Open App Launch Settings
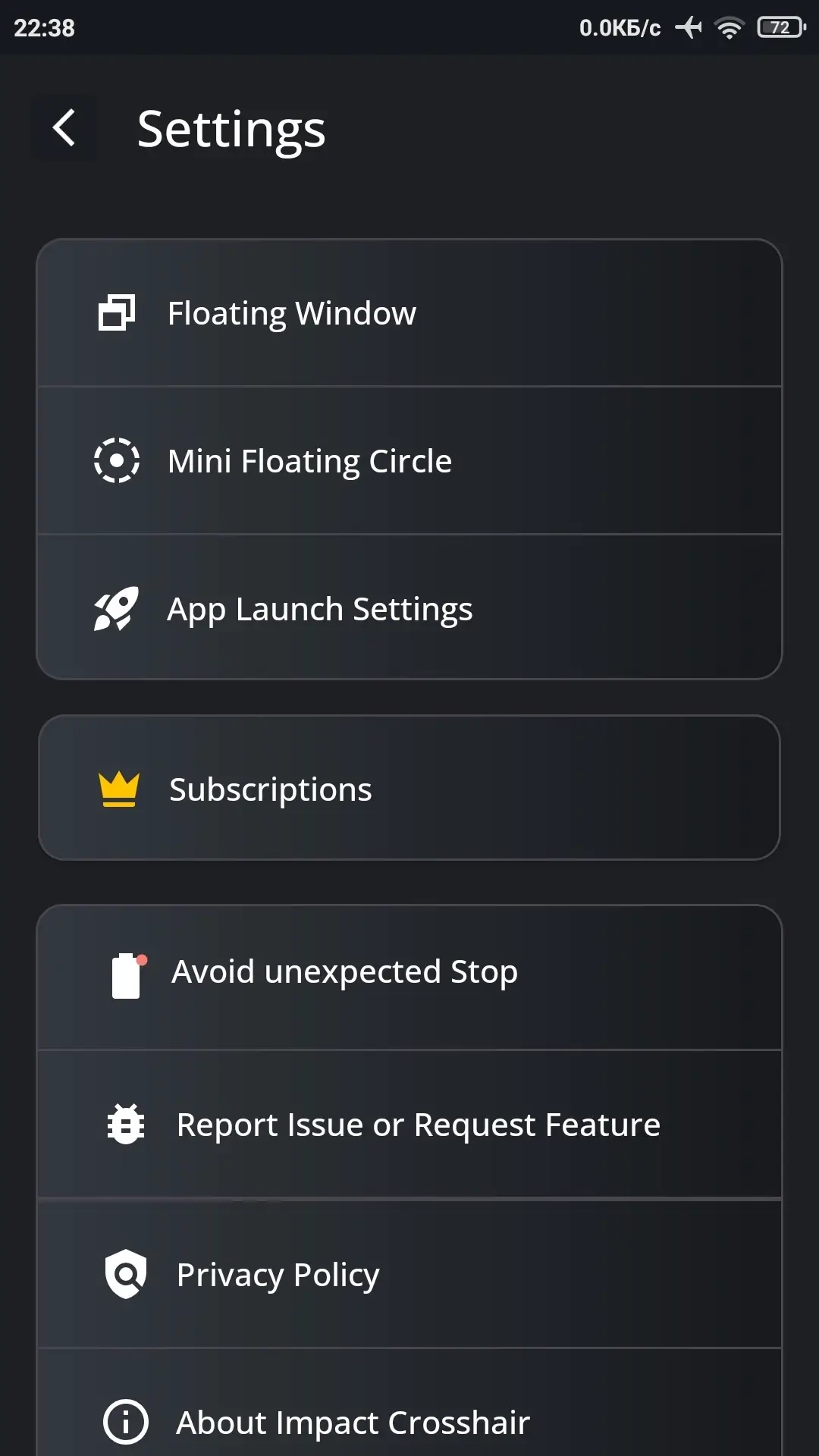This screenshot has width=819, height=1456. click(409, 607)
